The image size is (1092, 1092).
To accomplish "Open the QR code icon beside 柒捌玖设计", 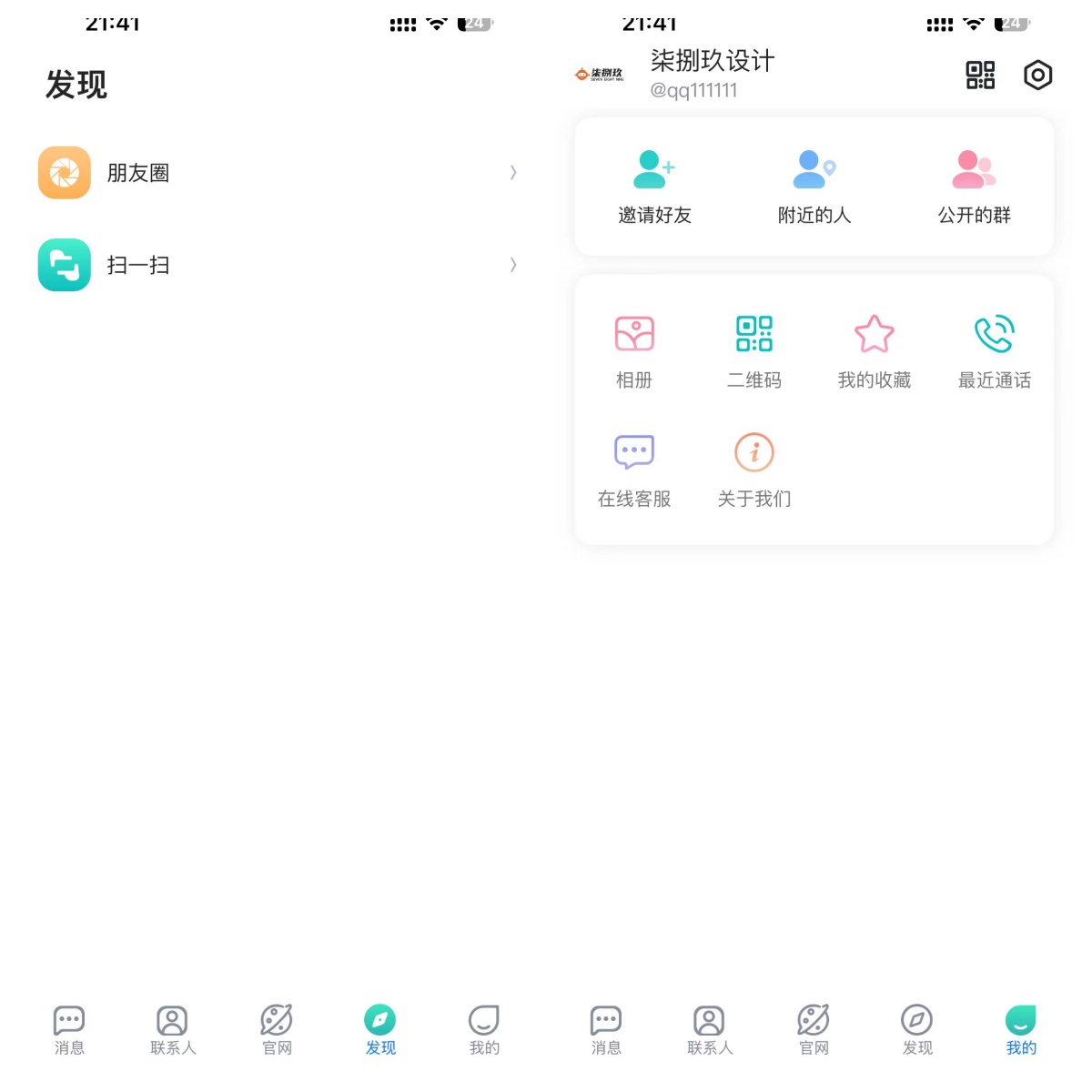I will (980, 75).
